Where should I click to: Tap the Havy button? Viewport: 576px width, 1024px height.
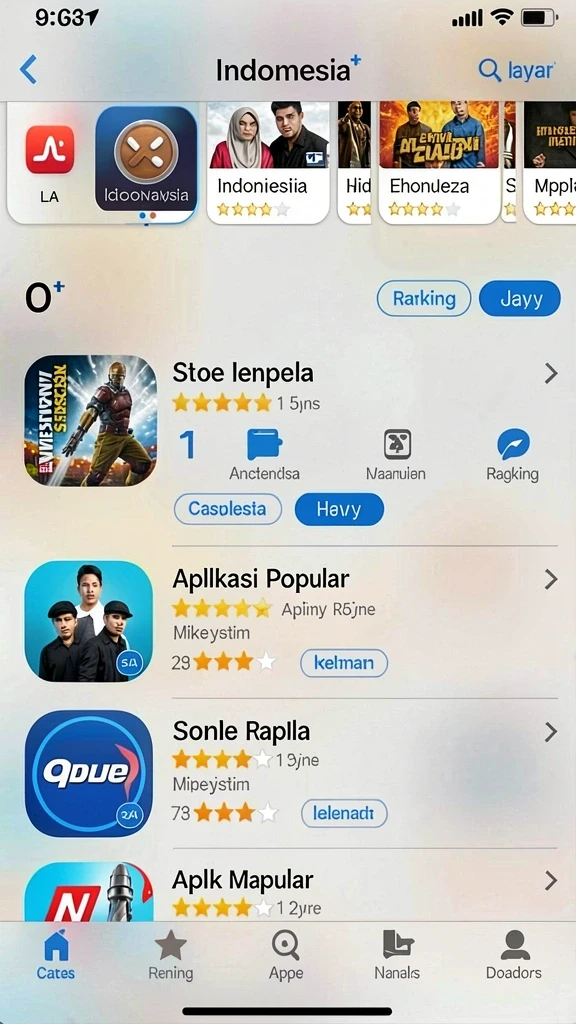point(339,509)
